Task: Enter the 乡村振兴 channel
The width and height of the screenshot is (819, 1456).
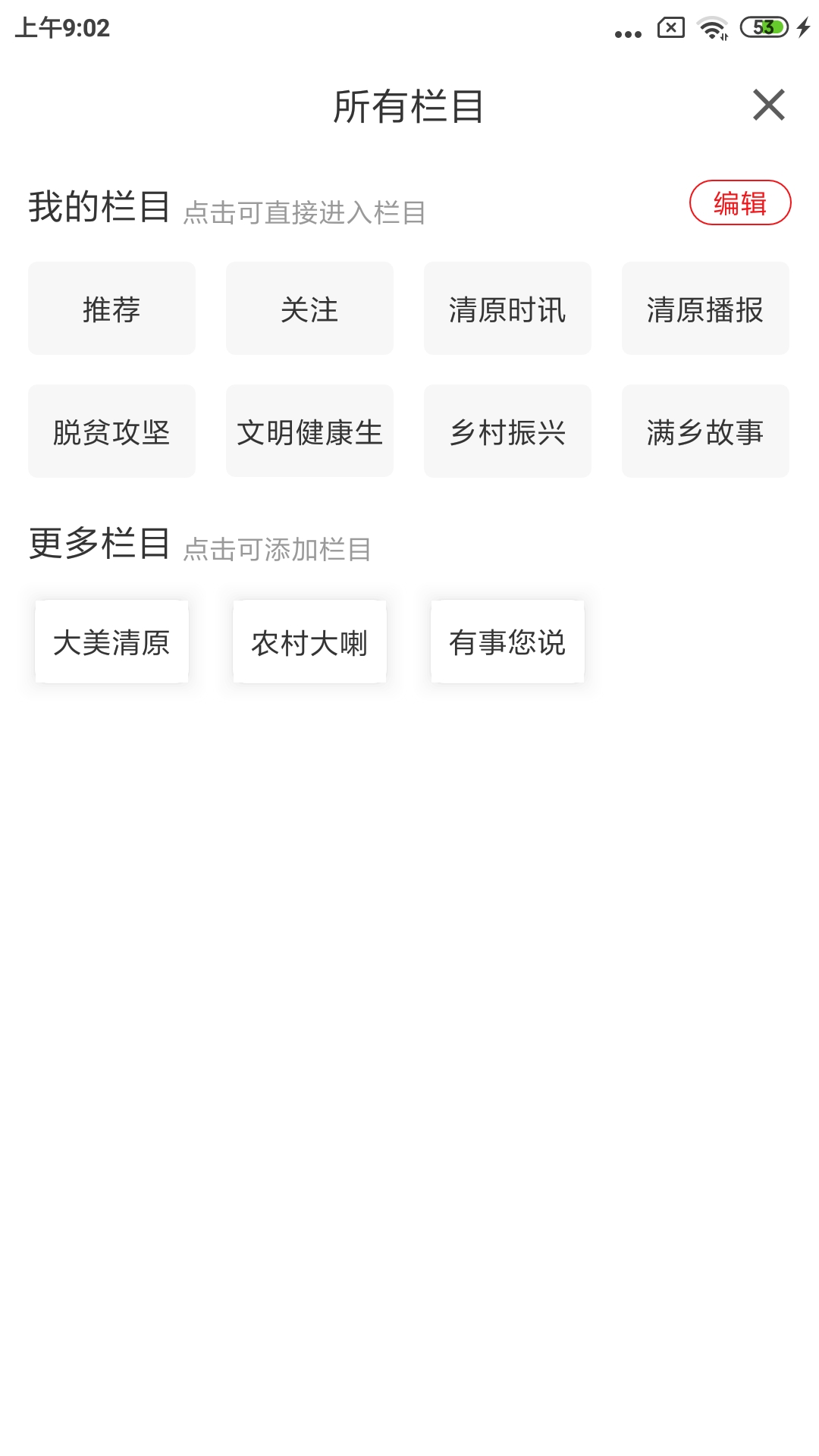Action: (x=507, y=430)
